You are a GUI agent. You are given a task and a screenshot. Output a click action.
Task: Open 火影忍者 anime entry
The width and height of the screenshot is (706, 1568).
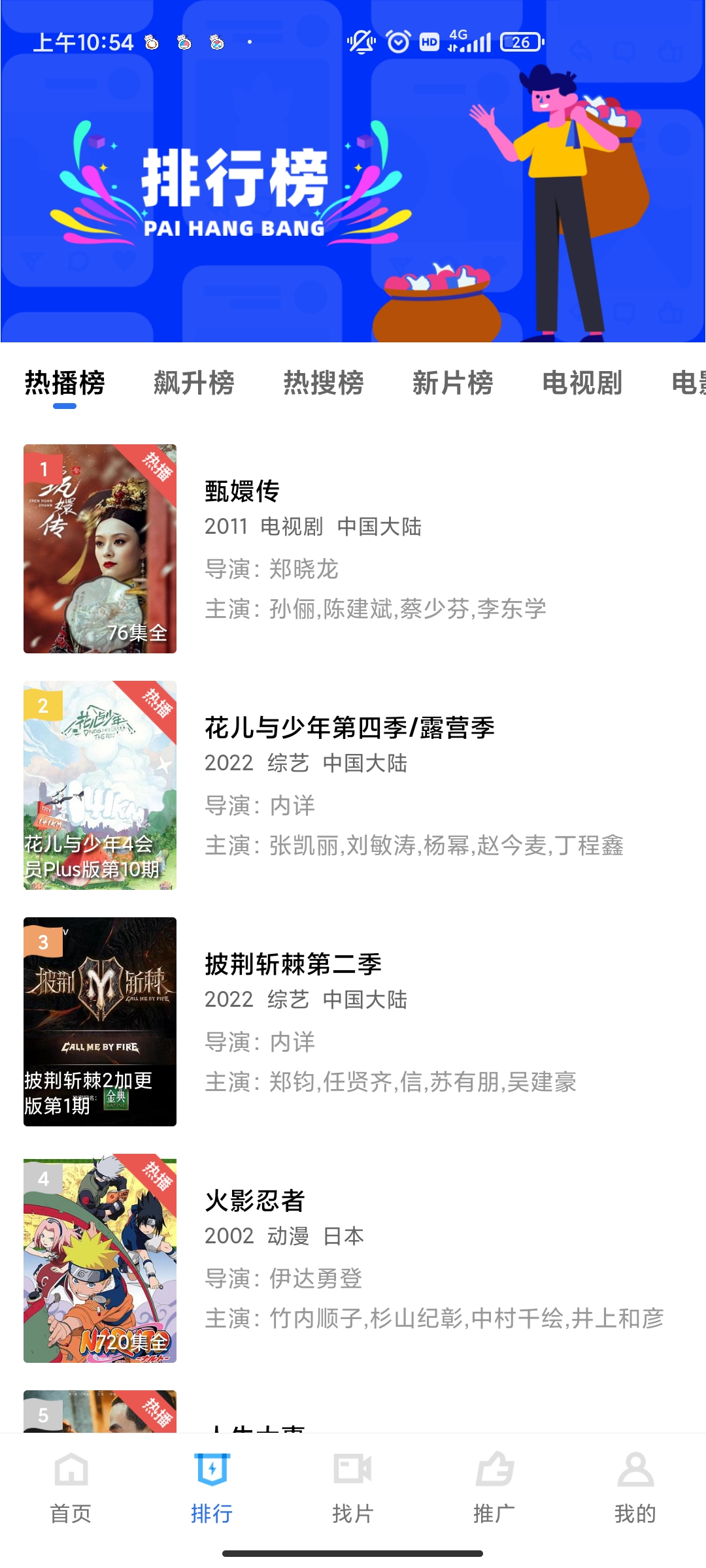[353, 1258]
